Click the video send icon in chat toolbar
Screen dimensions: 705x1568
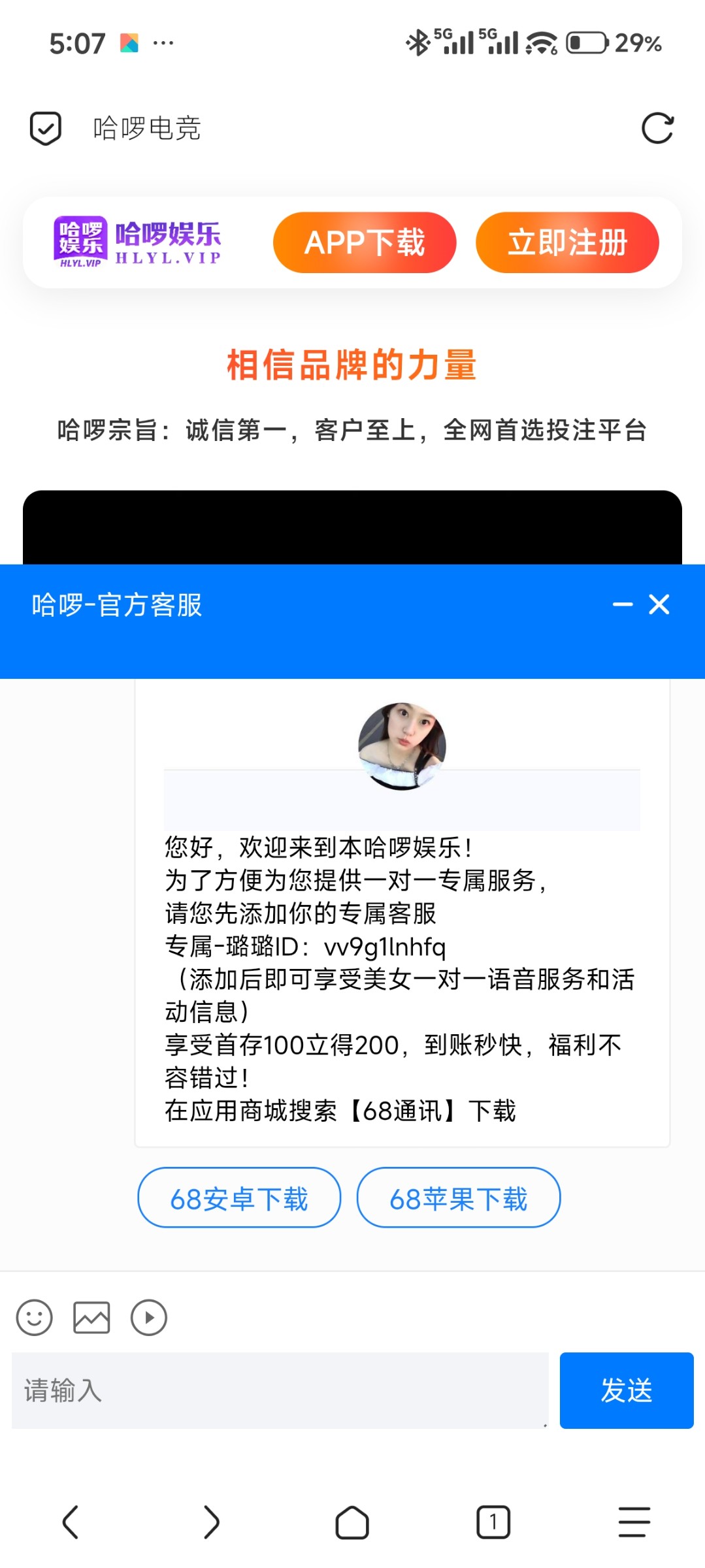(x=148, y=1317)
